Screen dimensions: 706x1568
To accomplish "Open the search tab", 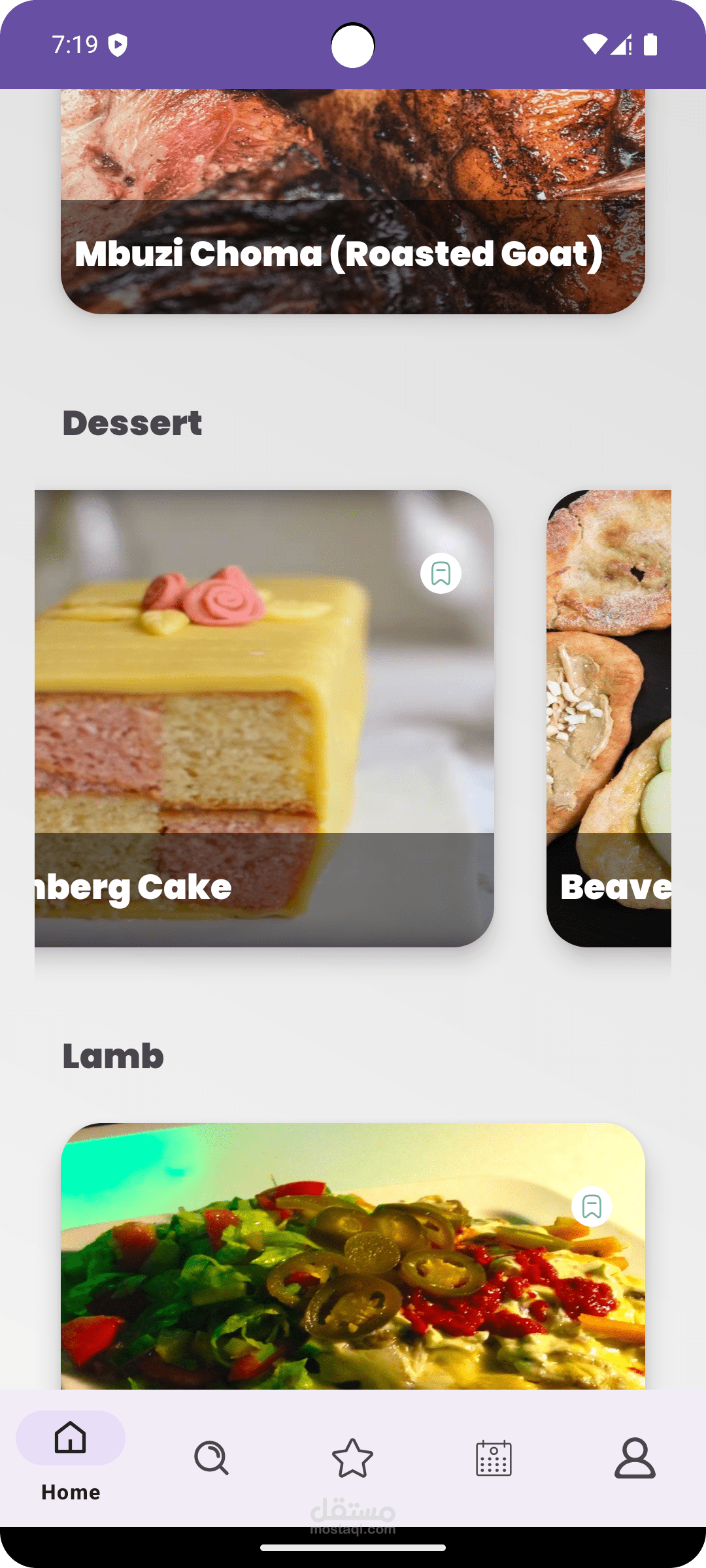I will pyautogui.click(x=211, y=1458).
